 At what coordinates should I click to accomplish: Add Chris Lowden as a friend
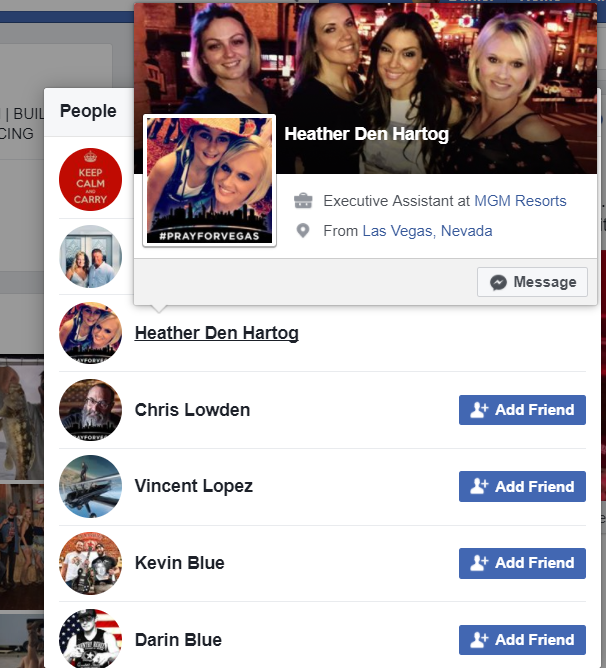522,410
